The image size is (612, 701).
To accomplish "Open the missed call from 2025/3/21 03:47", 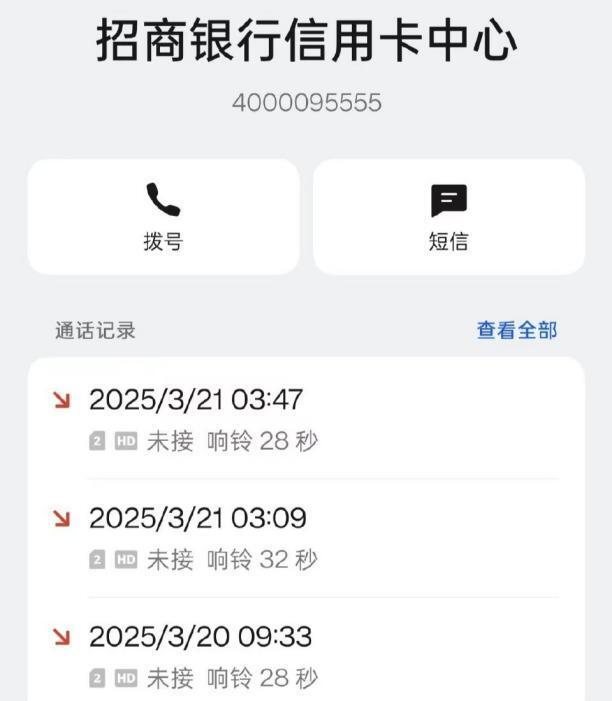I will [305, 418].
